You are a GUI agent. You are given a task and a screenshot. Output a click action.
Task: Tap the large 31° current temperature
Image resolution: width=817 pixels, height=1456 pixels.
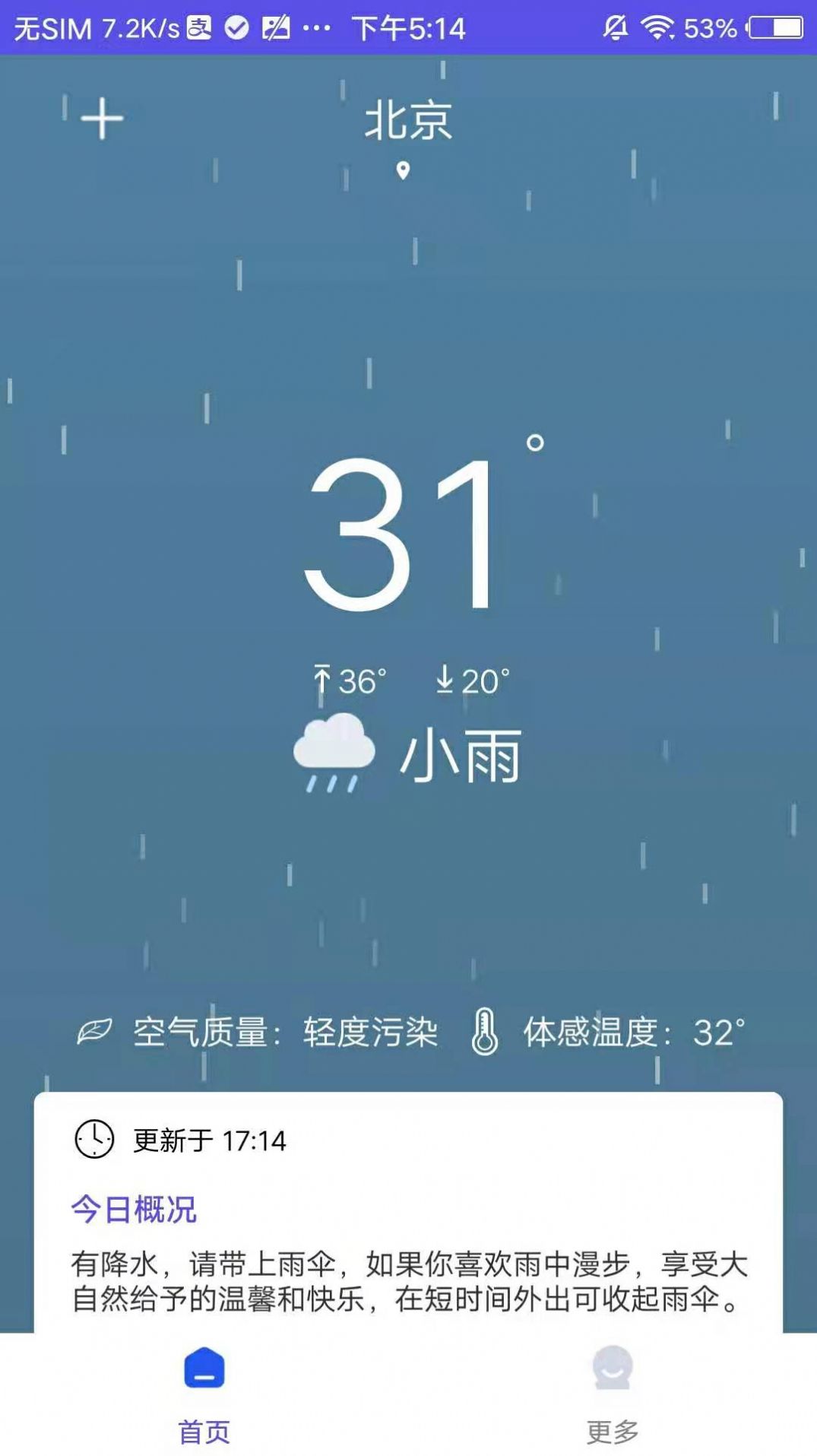click(x=403, y=532)
